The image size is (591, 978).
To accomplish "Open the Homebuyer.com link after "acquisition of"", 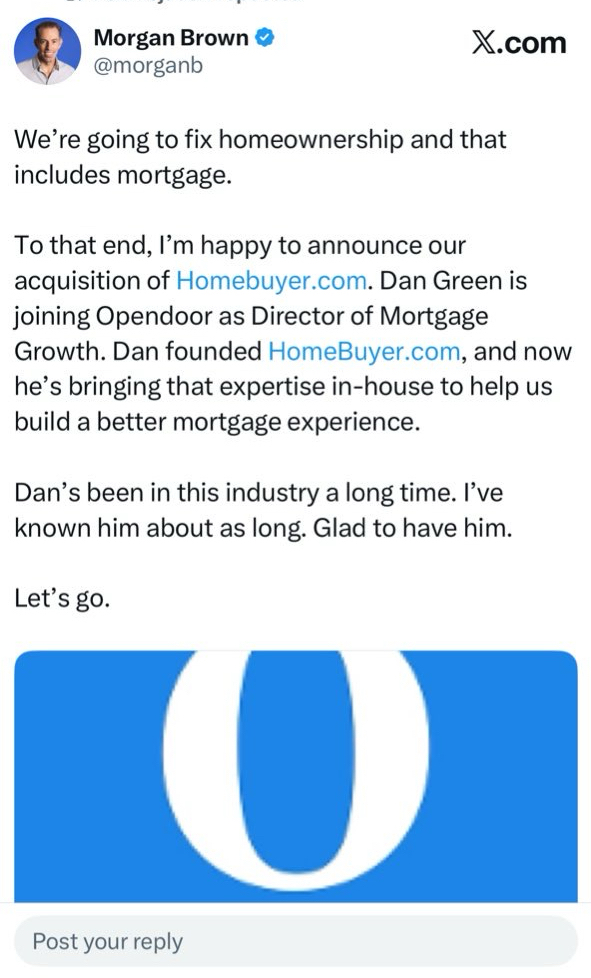I will pos(271,281).
